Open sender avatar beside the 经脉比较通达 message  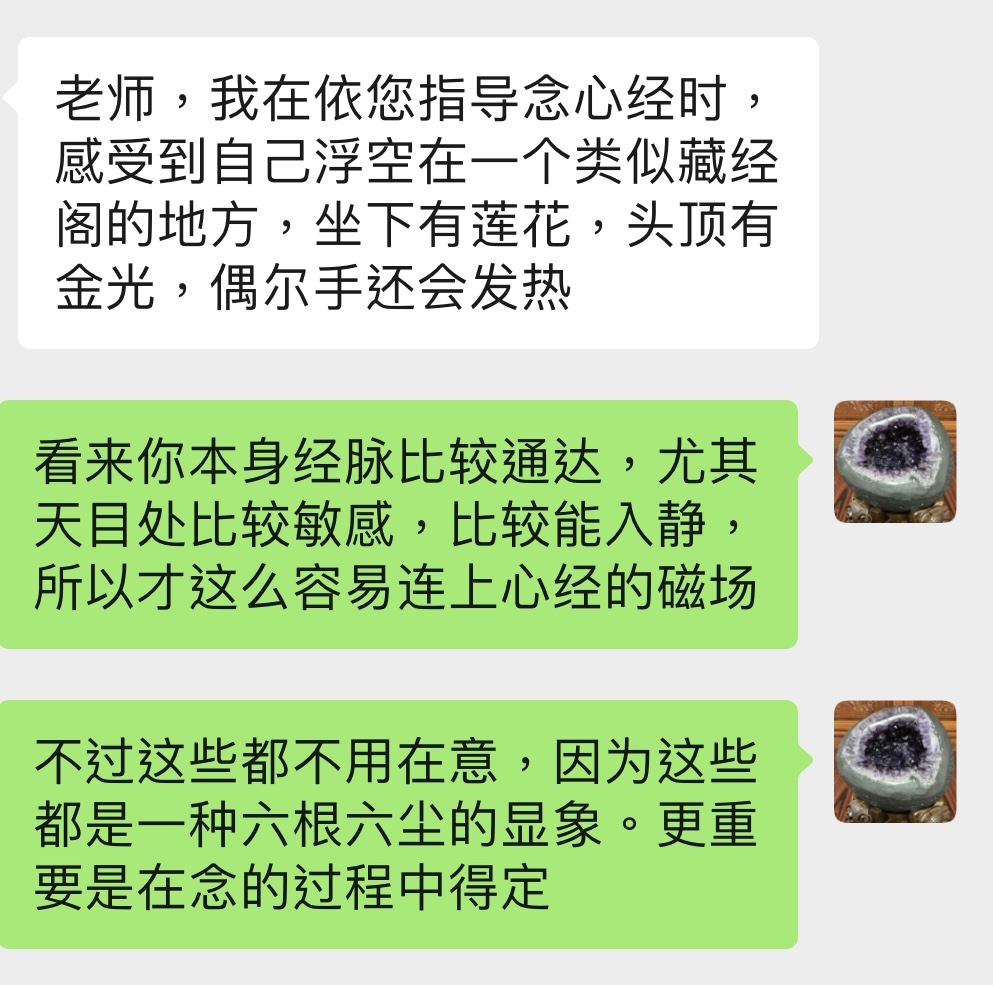pos(895,462)
